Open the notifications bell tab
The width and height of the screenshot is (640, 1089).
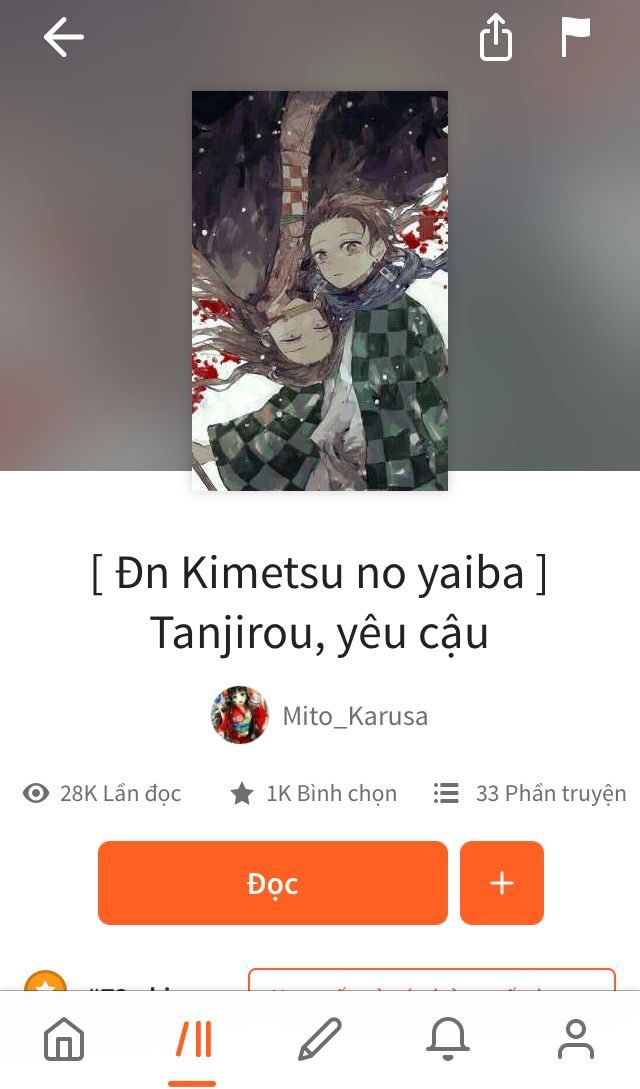tap(448, 1039)
